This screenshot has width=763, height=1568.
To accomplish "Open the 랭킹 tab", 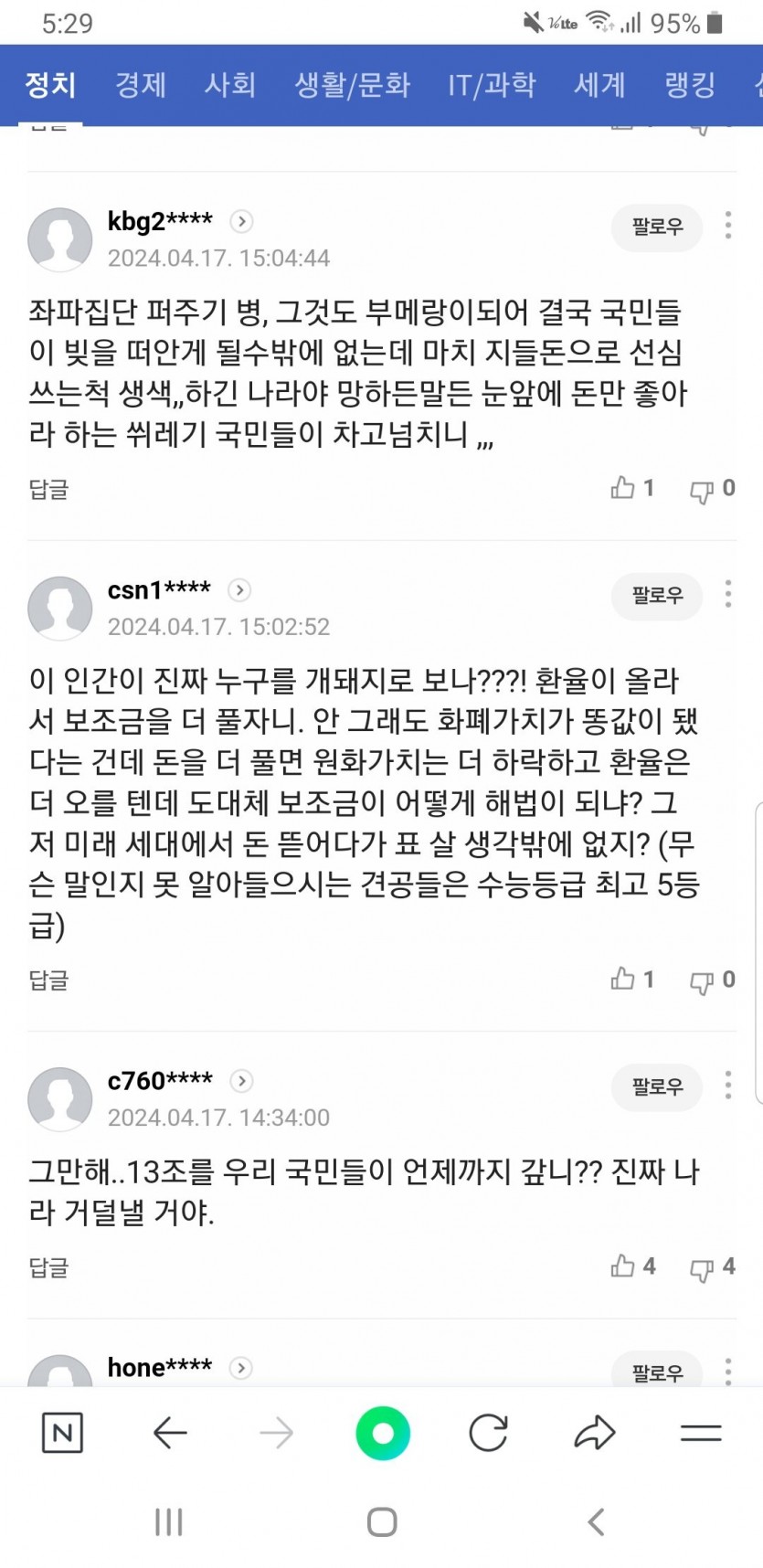I will coord(690,85).
